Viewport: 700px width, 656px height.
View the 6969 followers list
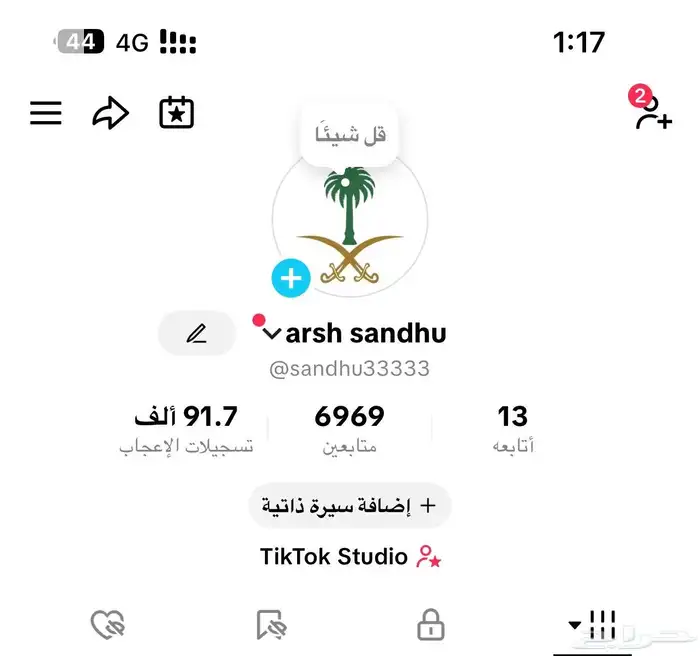pyautogui.click(x=349, y=428)
